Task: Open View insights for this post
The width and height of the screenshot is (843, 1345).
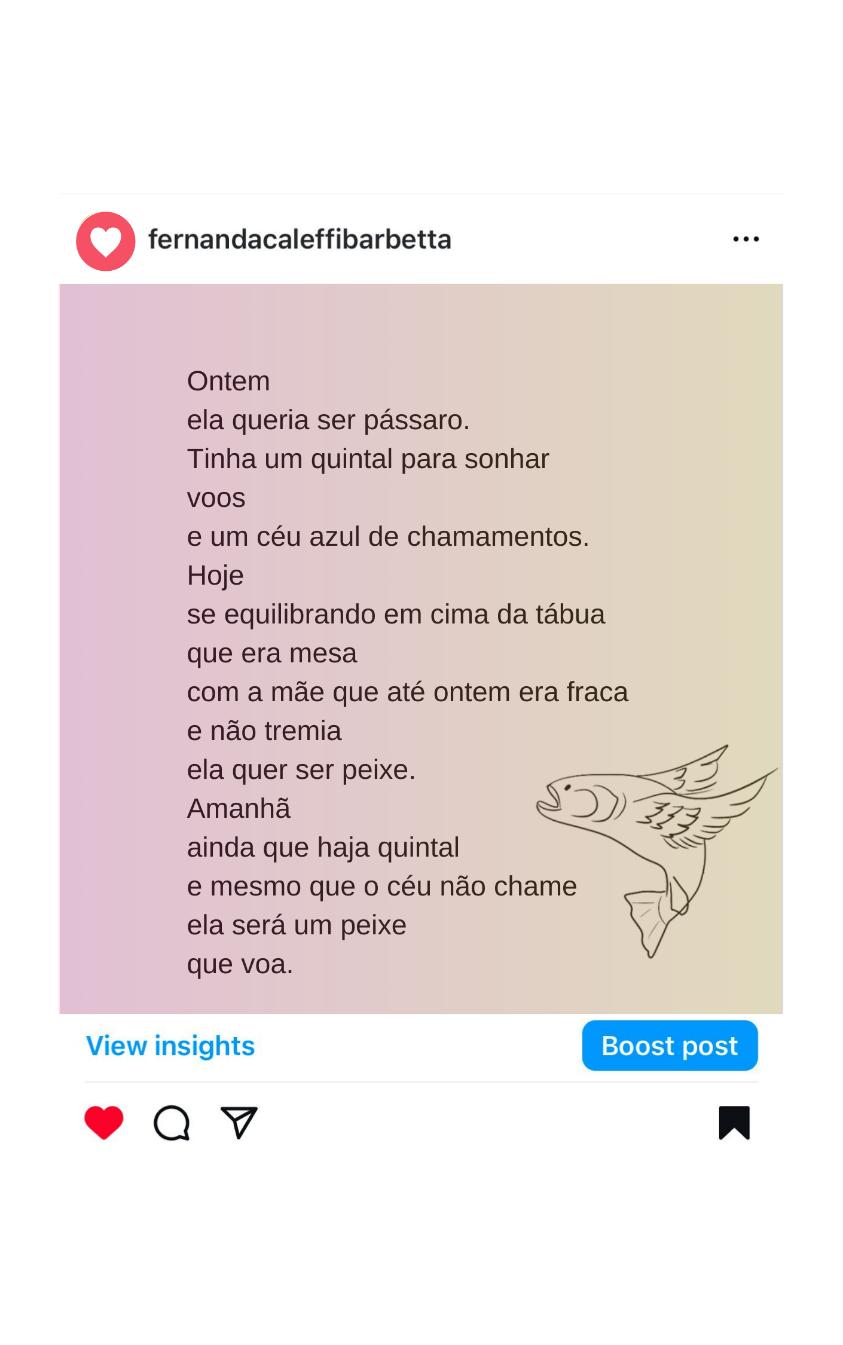Action: [x=170, y=1046]
